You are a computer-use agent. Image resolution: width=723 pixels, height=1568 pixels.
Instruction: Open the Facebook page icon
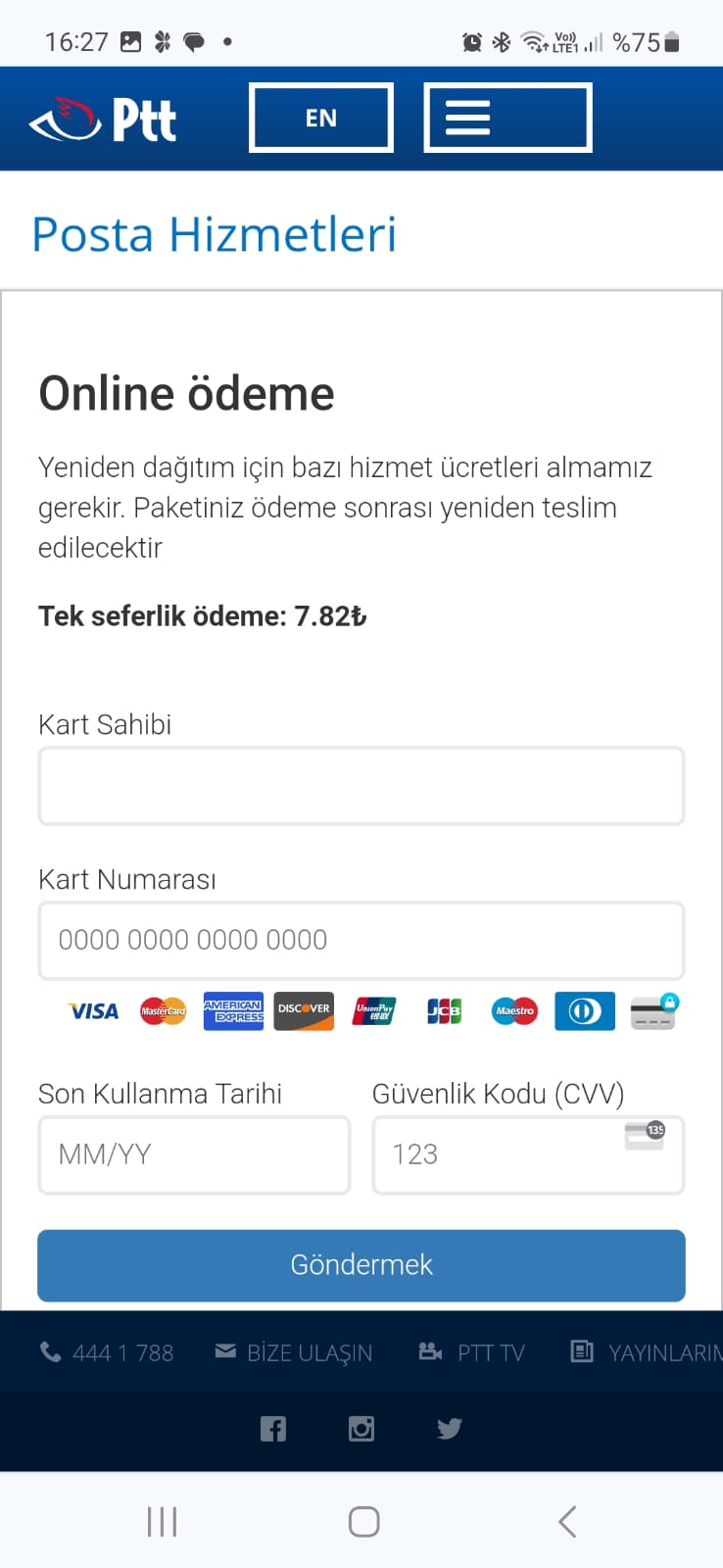(x=273, y=1429)
